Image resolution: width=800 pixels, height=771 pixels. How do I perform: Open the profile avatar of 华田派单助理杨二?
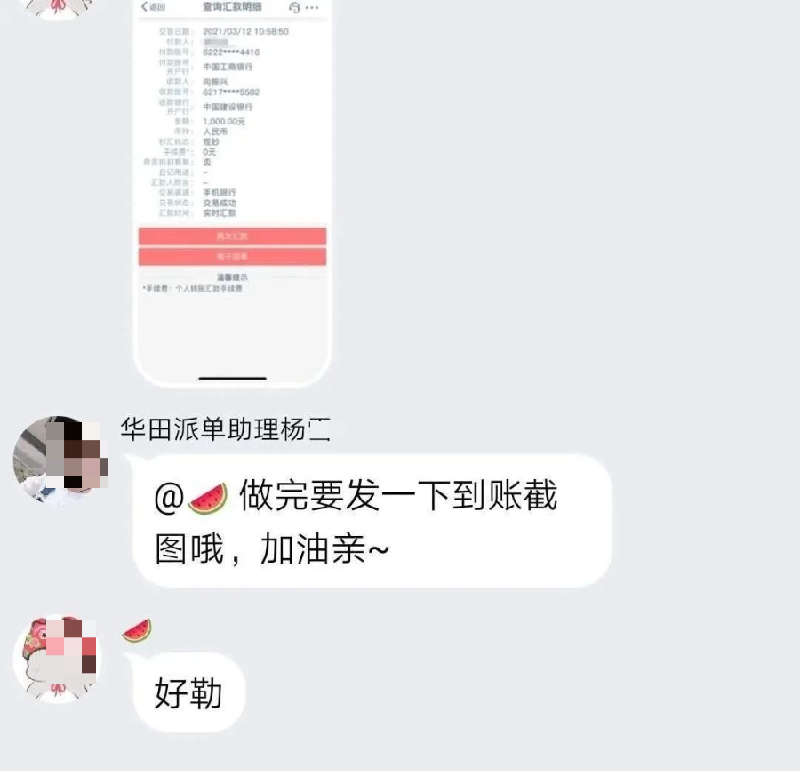pos(57,459)
